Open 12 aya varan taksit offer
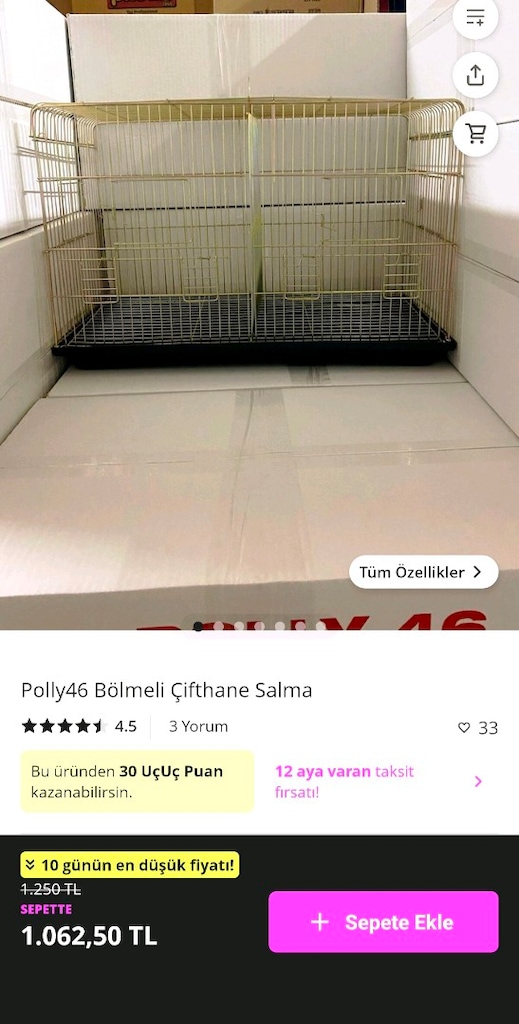The height and width of the screenshot is (1024, 519). pyautogui.click(x=380, y=782)
